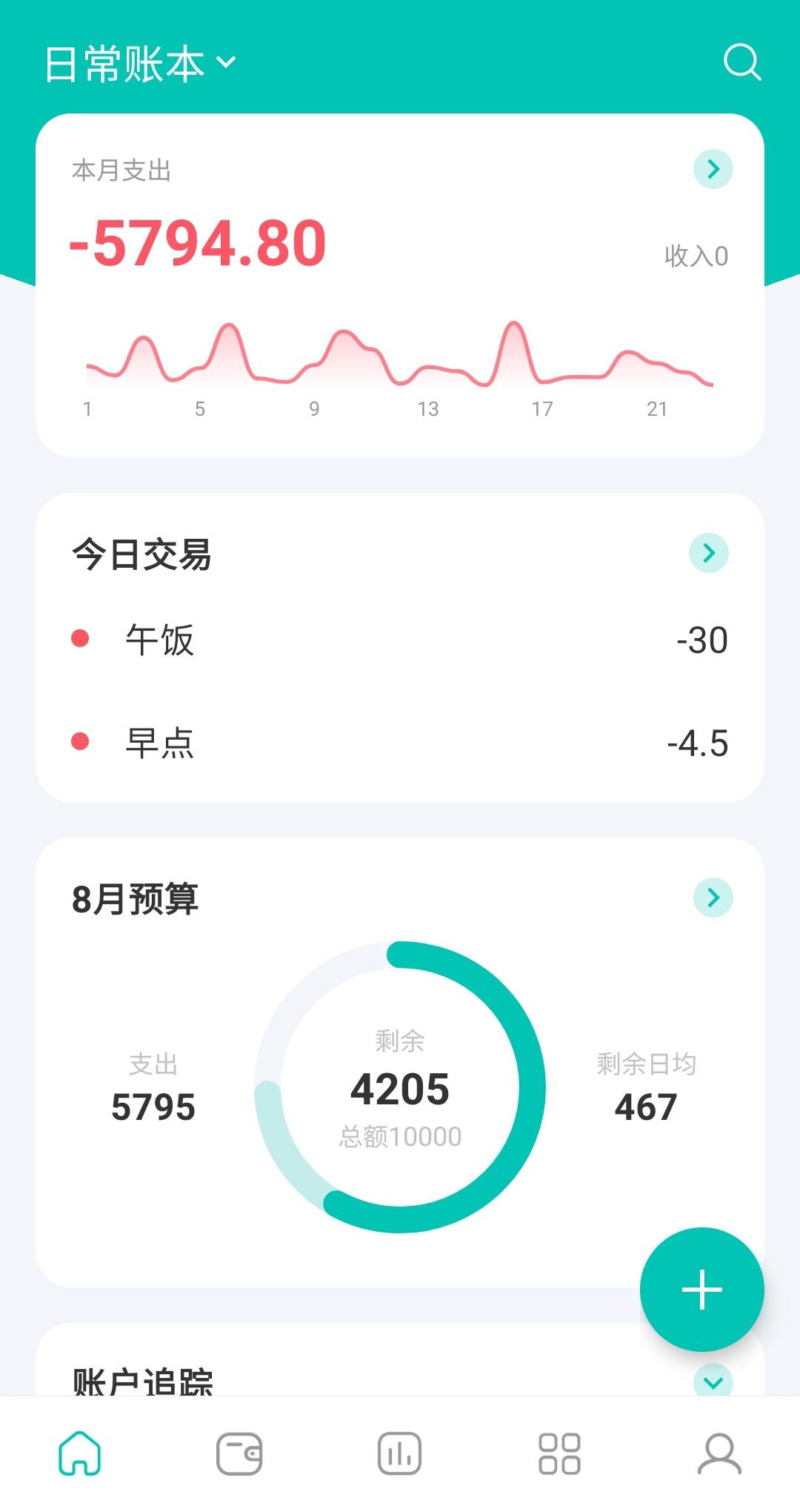The width and height of the screenshot is (800, 1512).
Task: Expand 今日交易 via its chevron arrow
Action: pos(709,553)
